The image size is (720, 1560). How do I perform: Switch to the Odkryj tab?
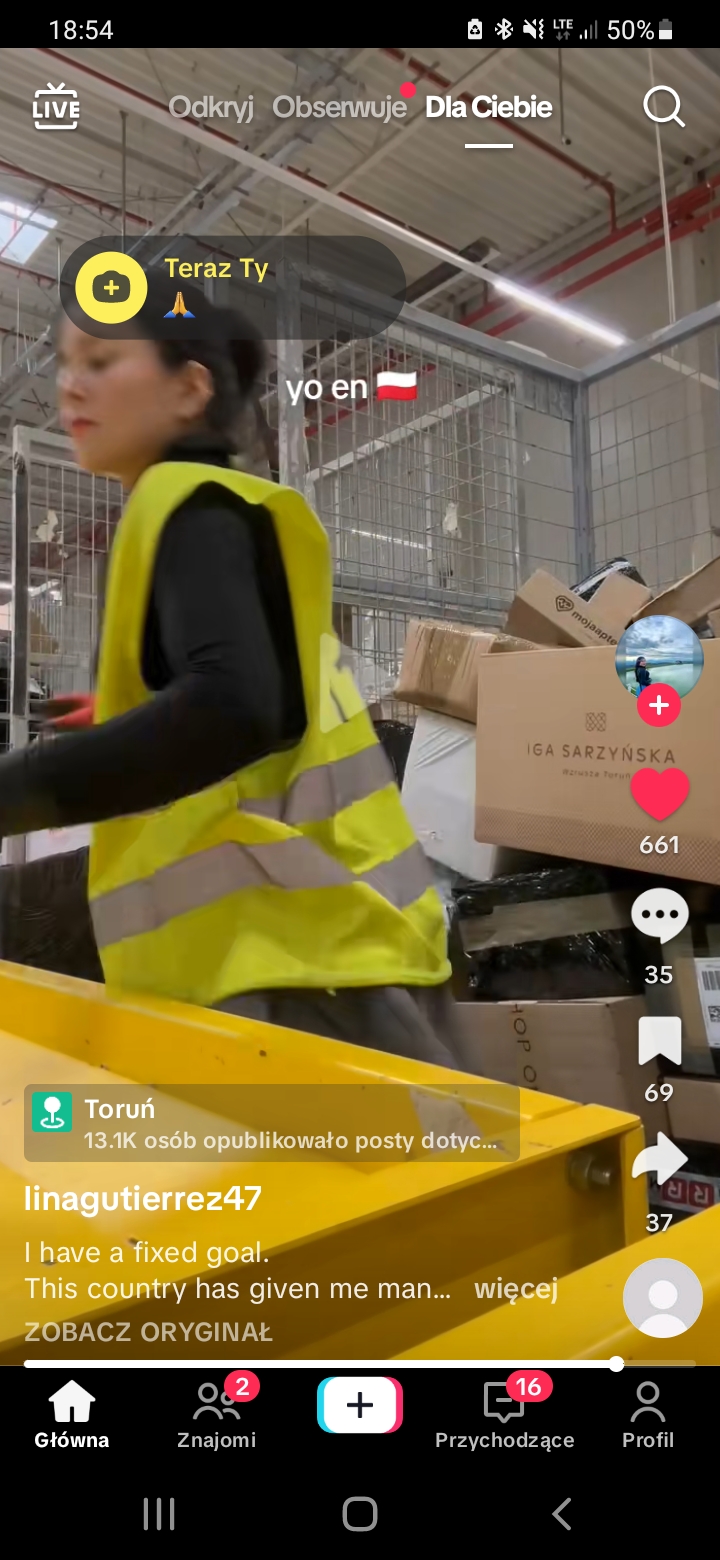pyautogui.click(x=211, y=107)
